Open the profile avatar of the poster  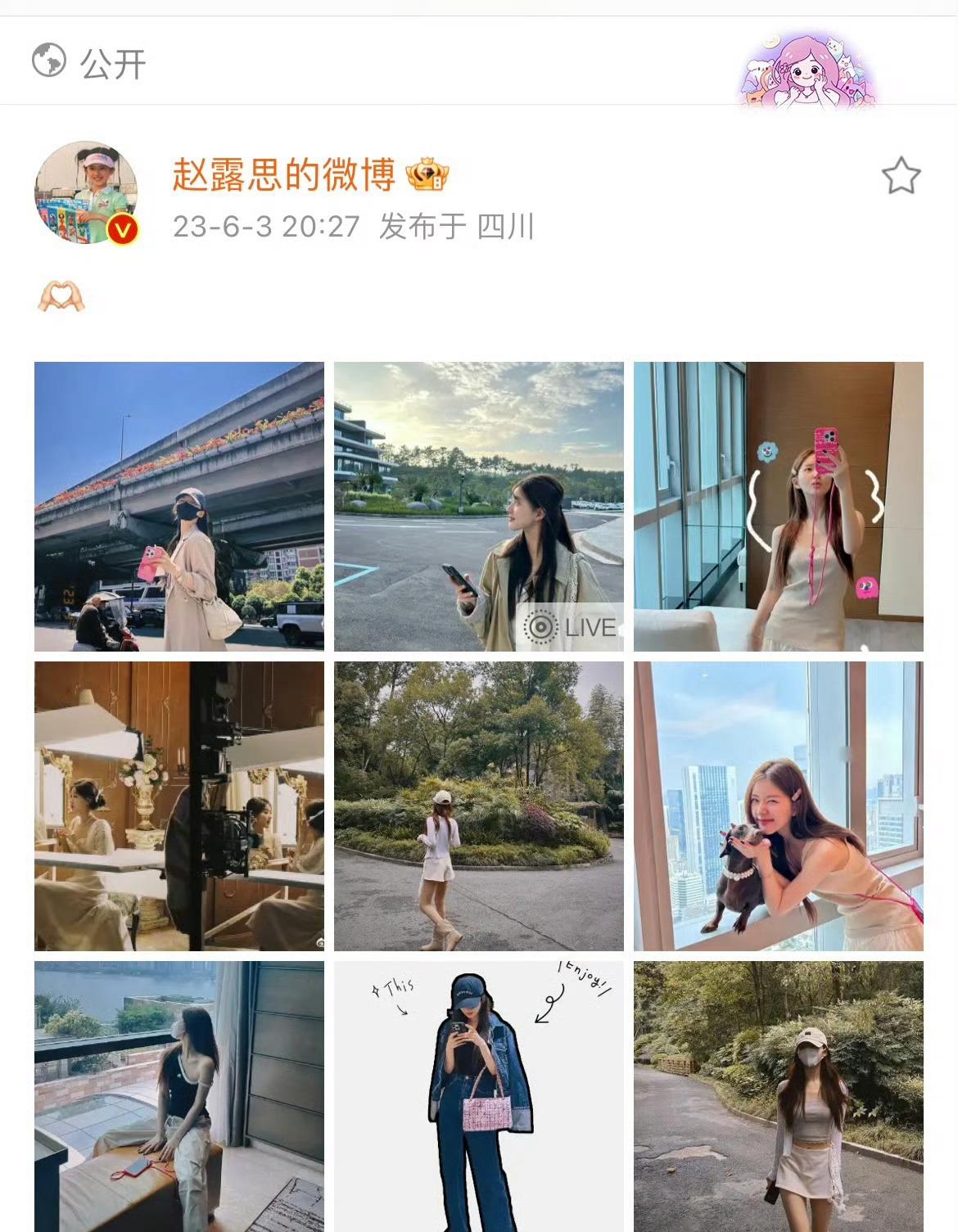85,192
